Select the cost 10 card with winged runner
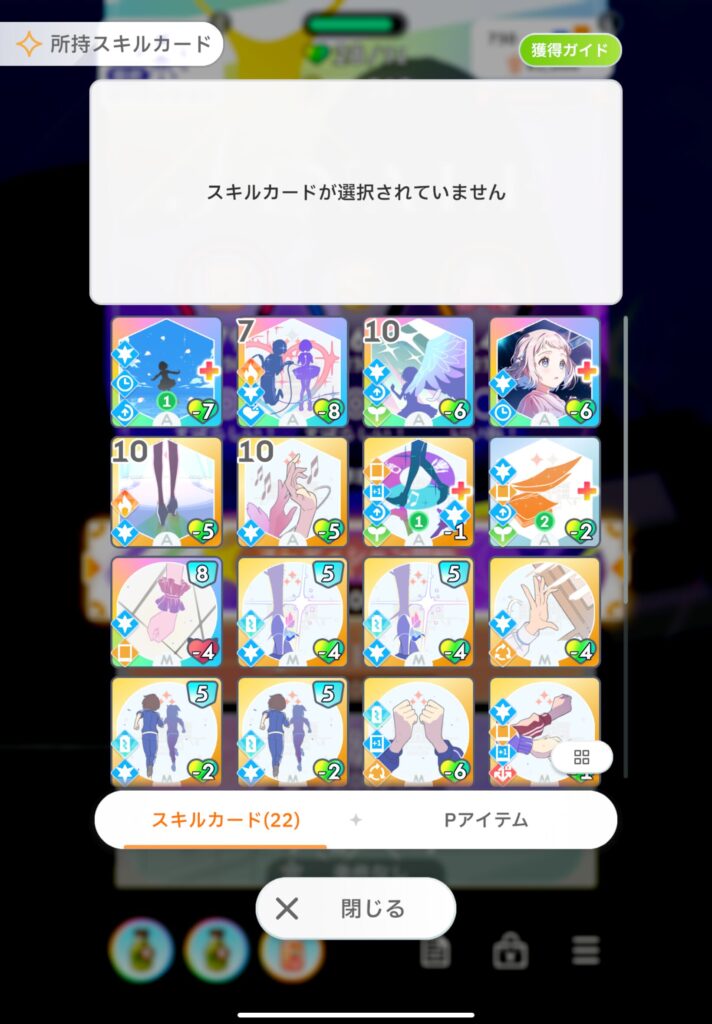Screen dimensions: 712x1024 [x=418, y=372]
